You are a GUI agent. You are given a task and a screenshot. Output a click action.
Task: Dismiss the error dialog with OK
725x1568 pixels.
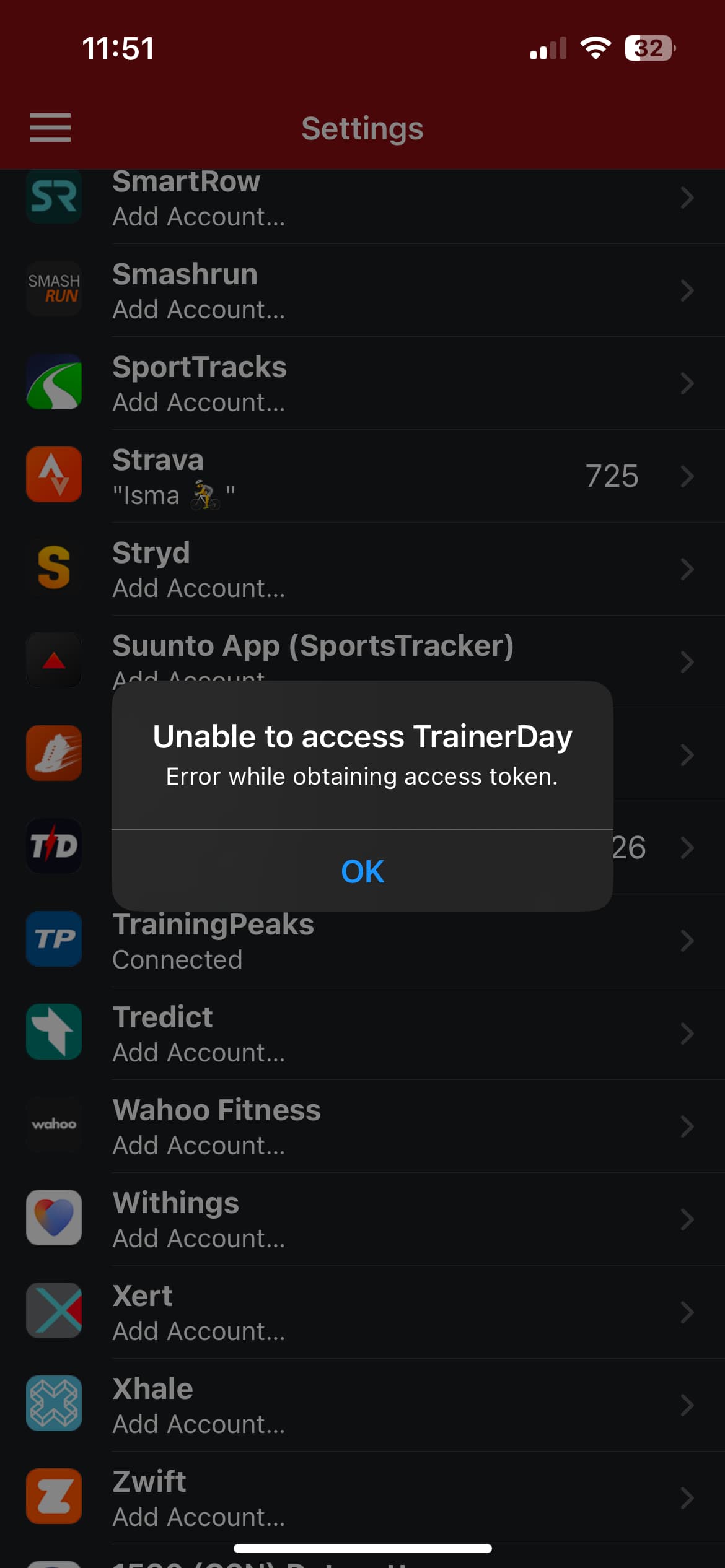[x=362, y=871]
